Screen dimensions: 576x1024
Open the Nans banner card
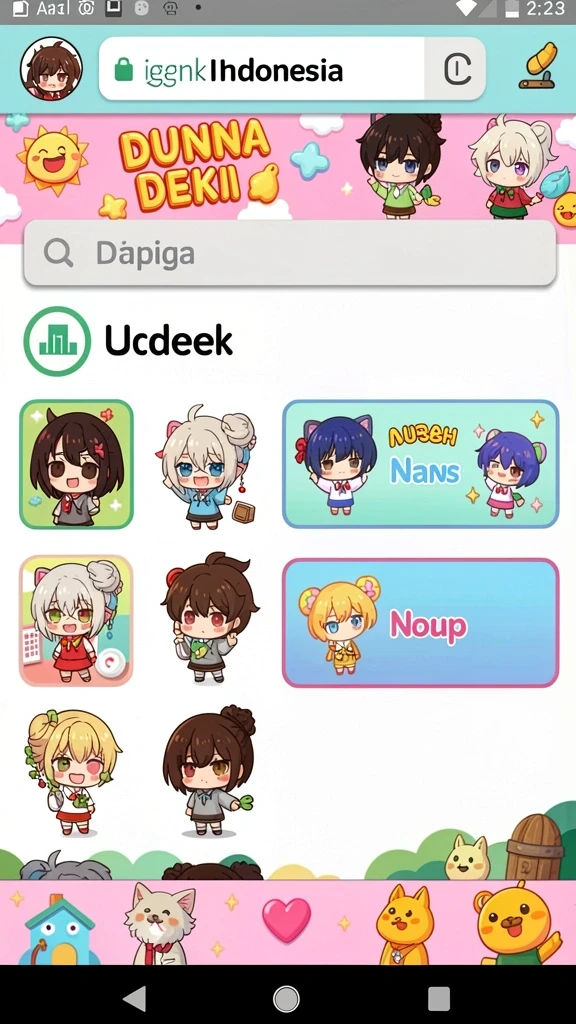[421, 464]
